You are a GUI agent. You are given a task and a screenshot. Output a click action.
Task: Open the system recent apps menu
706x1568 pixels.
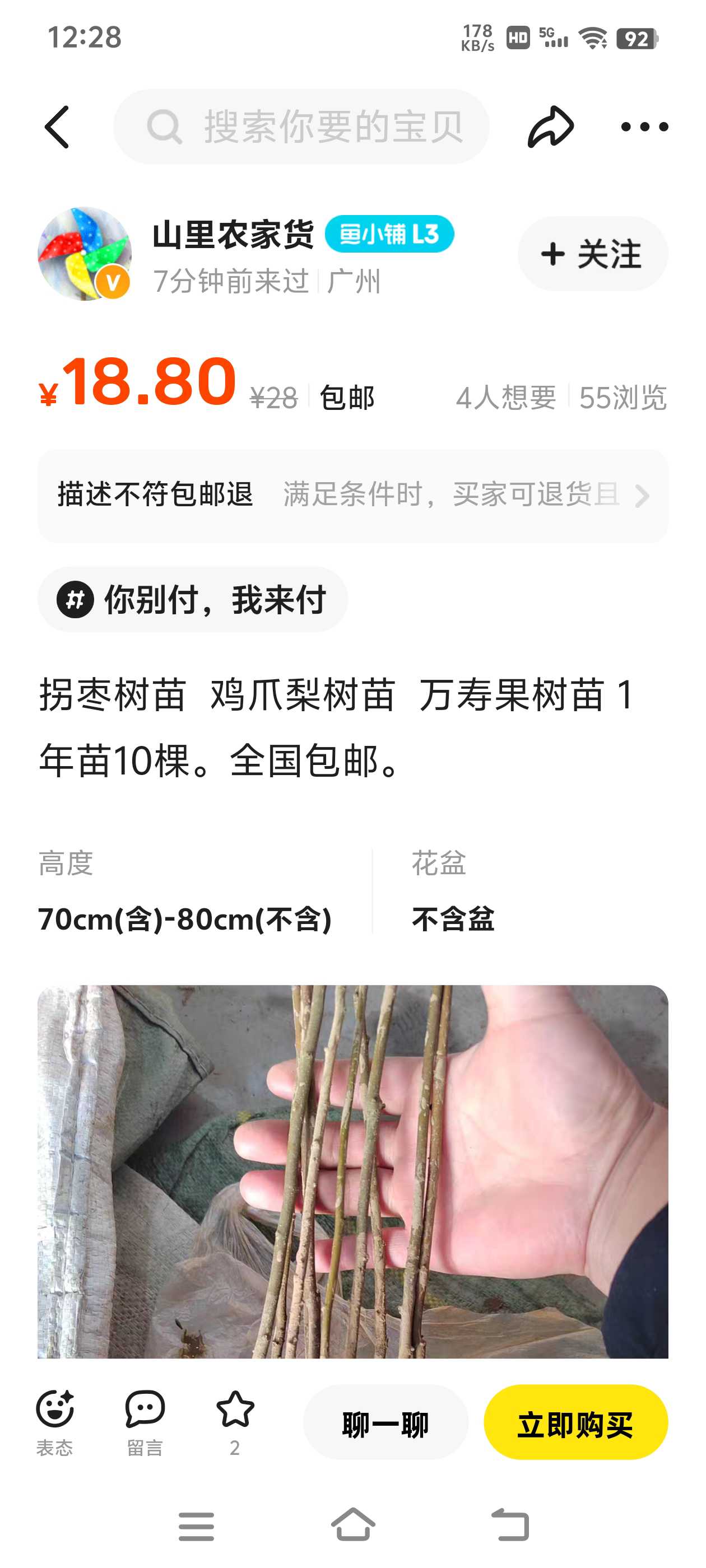point(196,1525)
